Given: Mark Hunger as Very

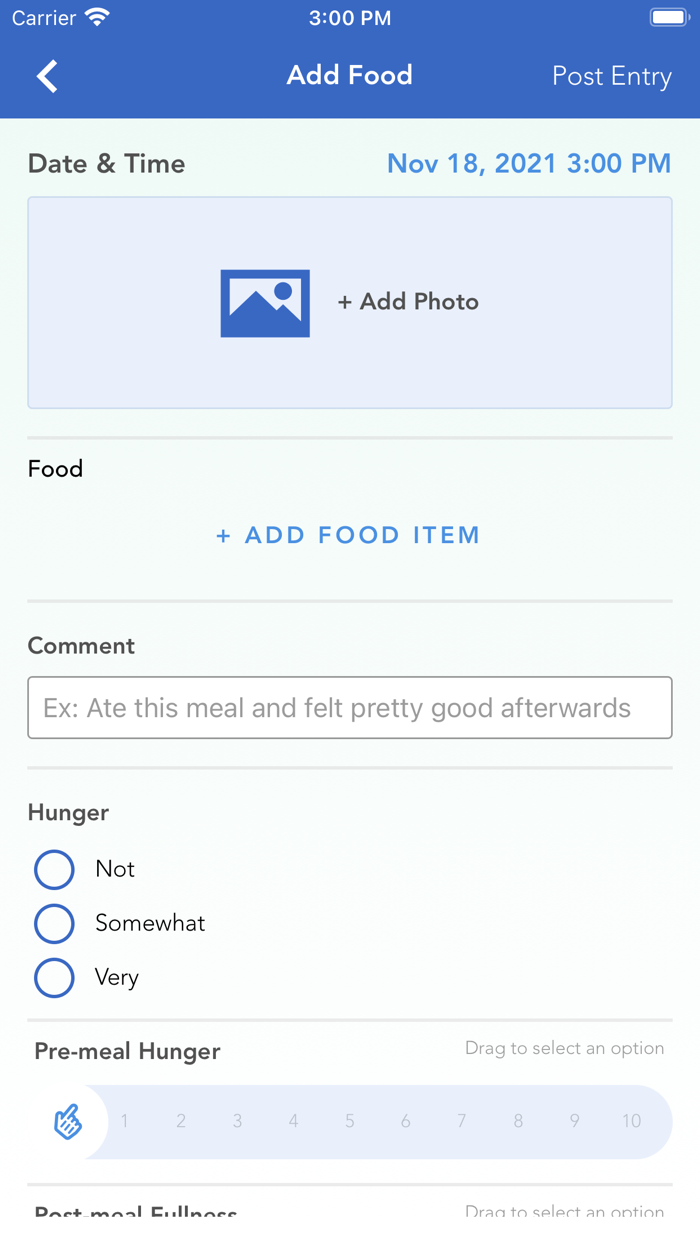Looking at the screenshot, I should [x=55, y=977].
